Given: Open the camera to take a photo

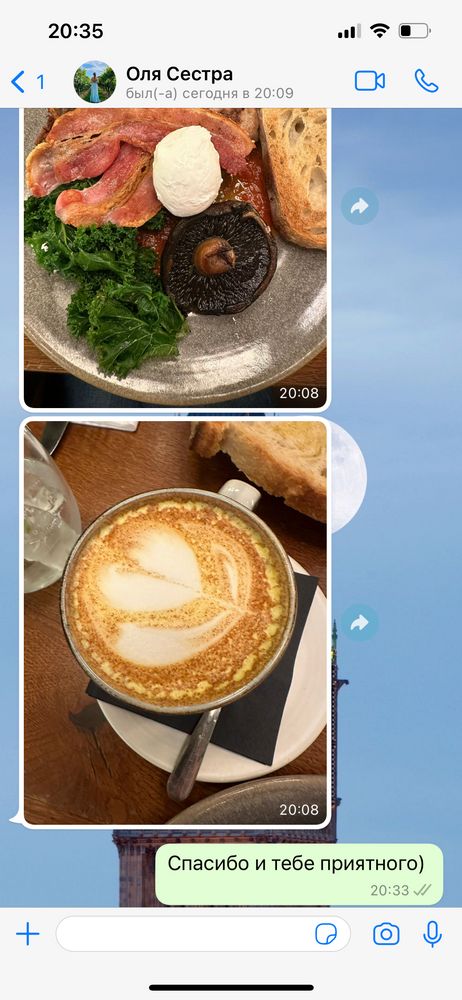Looking at the screenshot, I should [x=386, y=934].
